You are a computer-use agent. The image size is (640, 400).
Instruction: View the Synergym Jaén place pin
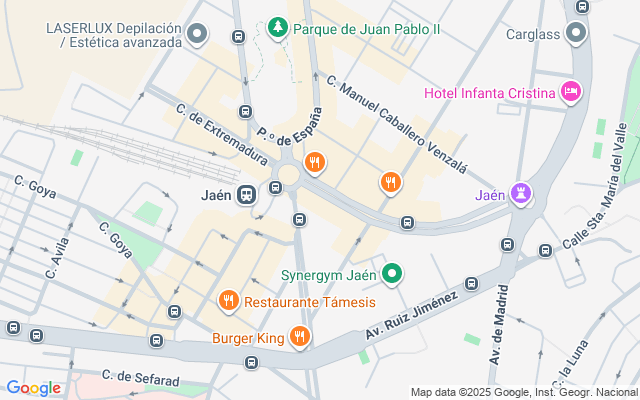392,274
